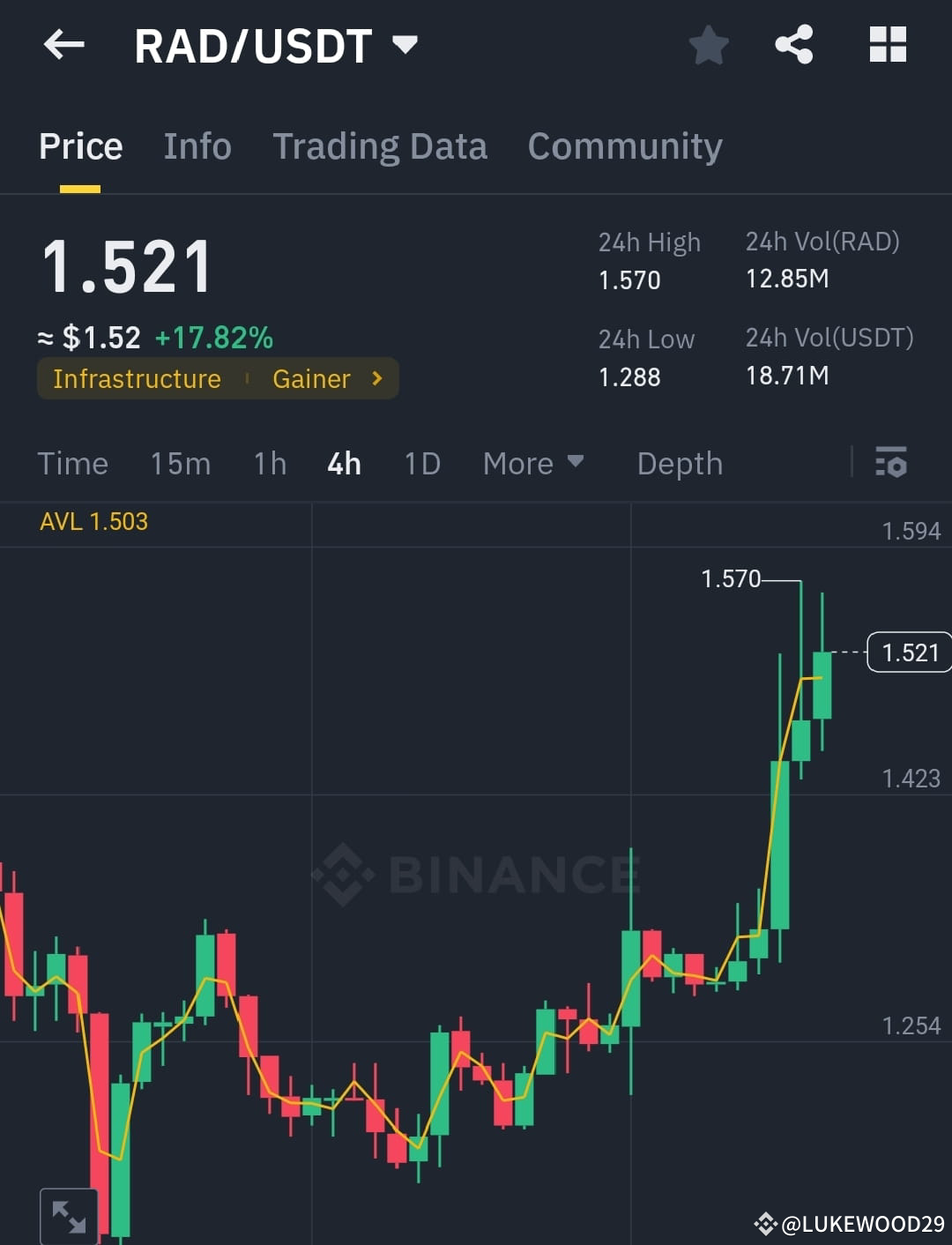Switch to the 15m candle interval
The width and height of the screenshot is (952, 1245).
(x=180, y=463)
